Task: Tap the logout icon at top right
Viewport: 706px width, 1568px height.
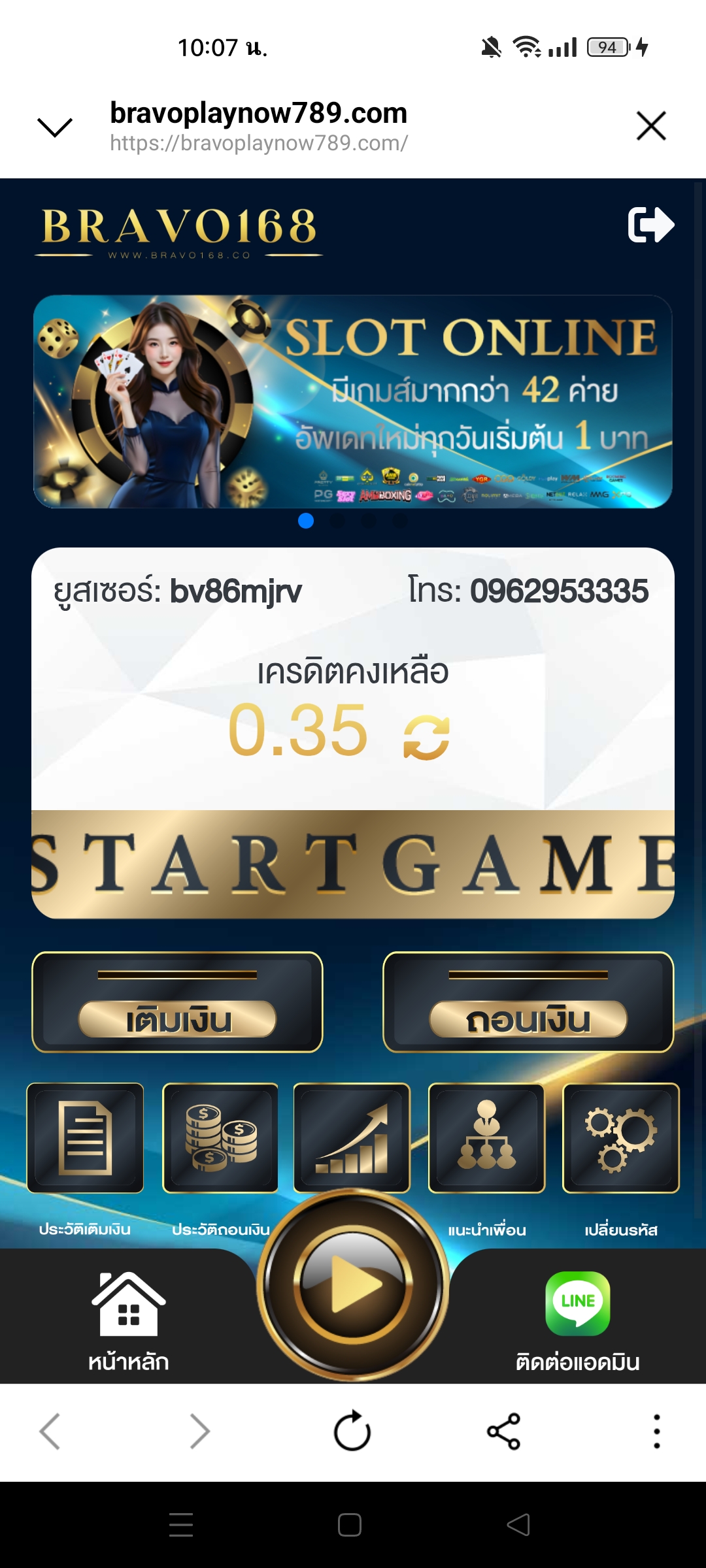Action: click(650, 225)
